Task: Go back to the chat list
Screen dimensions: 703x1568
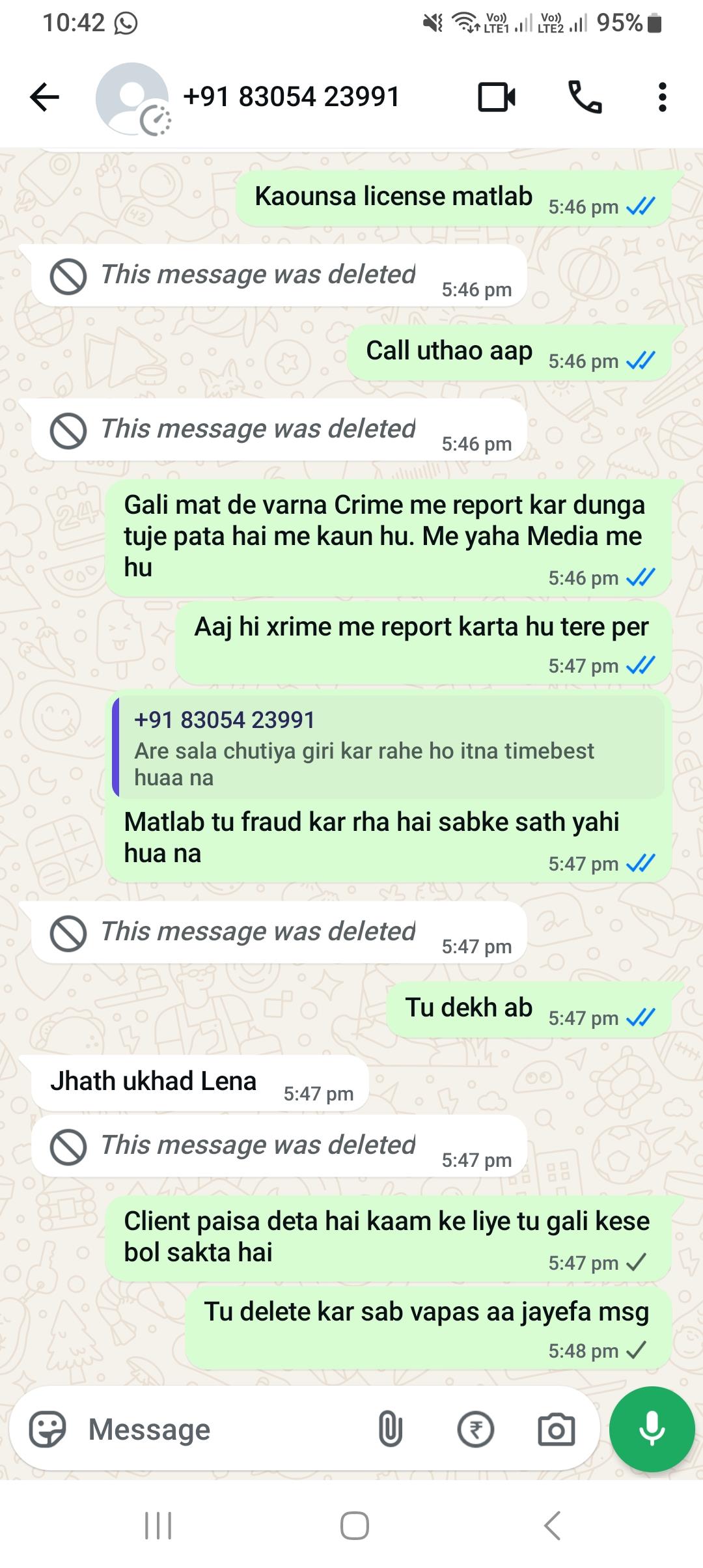Action: click(44, 98)
